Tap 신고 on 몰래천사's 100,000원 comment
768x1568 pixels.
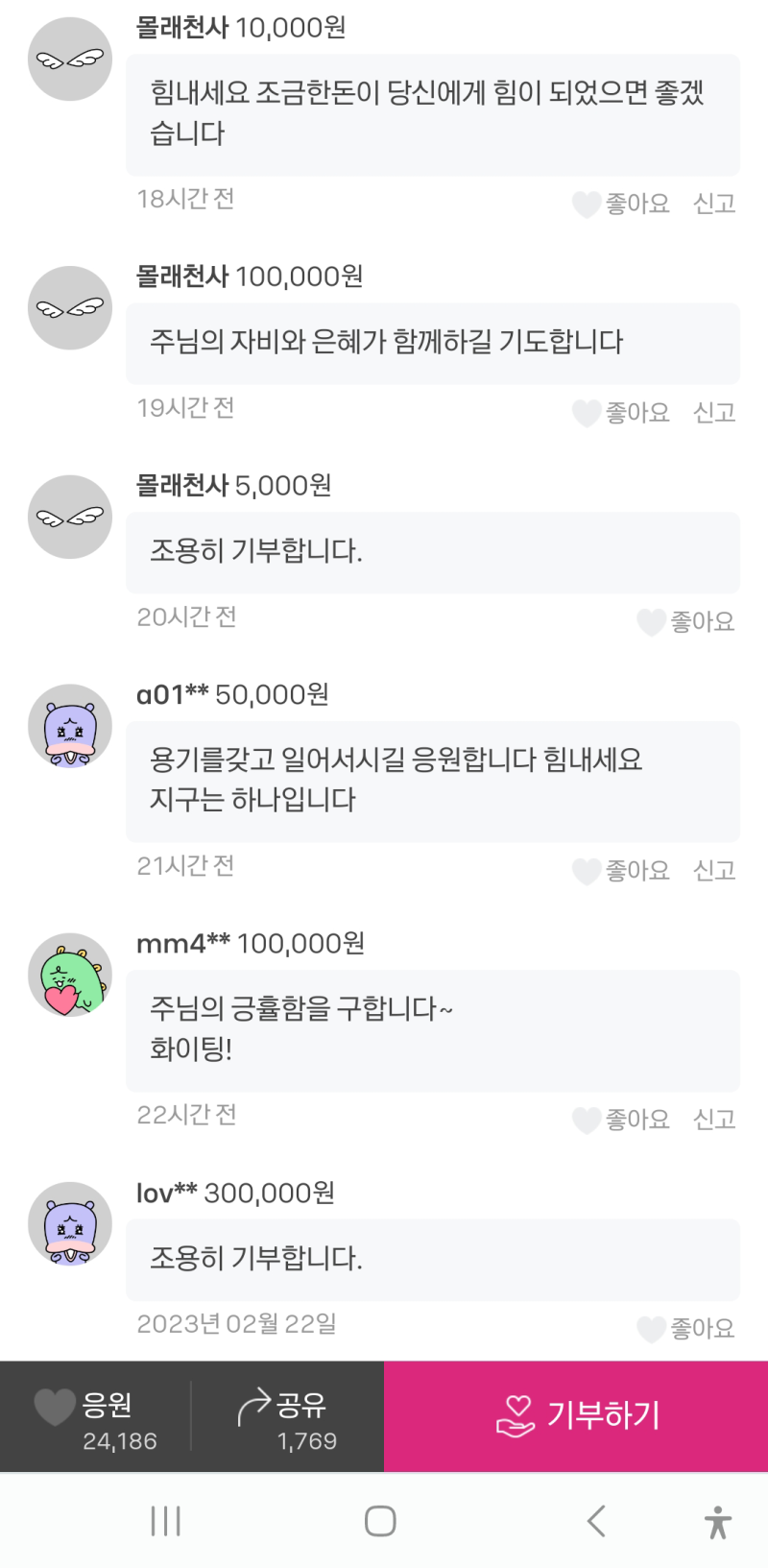[x=714, y=413]
